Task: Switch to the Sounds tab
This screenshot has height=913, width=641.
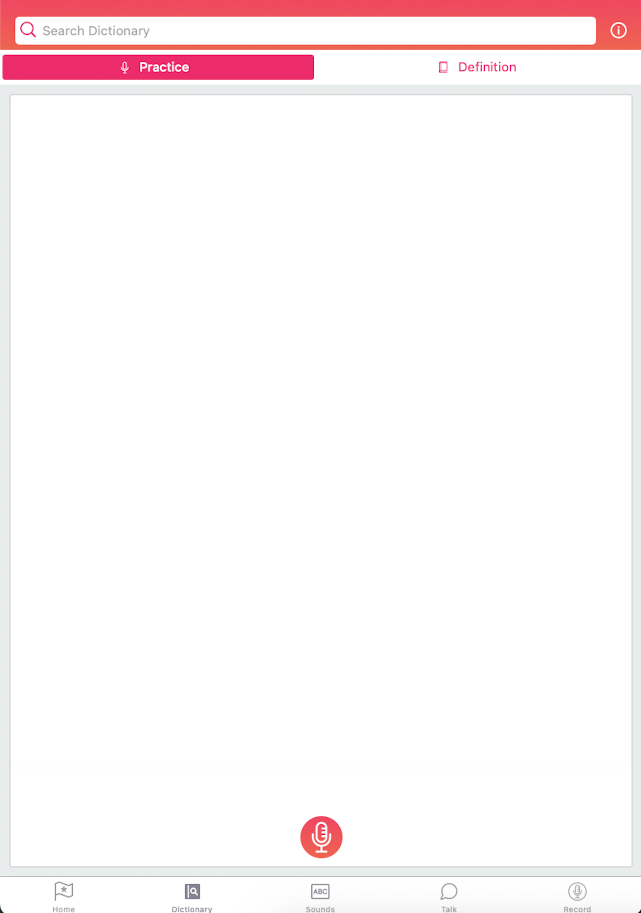Action: pyautogui.click(x=320, y=896)
